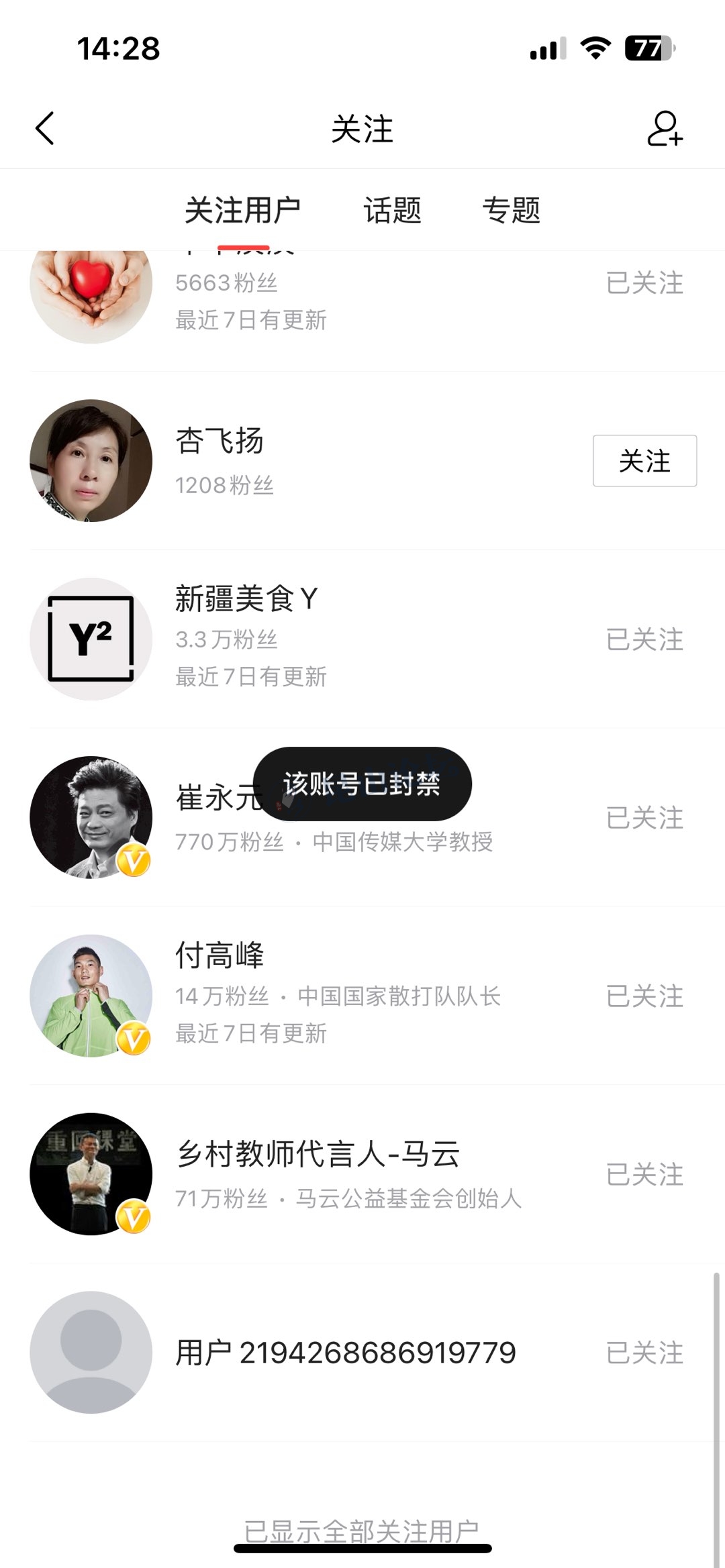Switch to the 话题 tab
The width and height of the screenshot is (725, 1568).
392,210
